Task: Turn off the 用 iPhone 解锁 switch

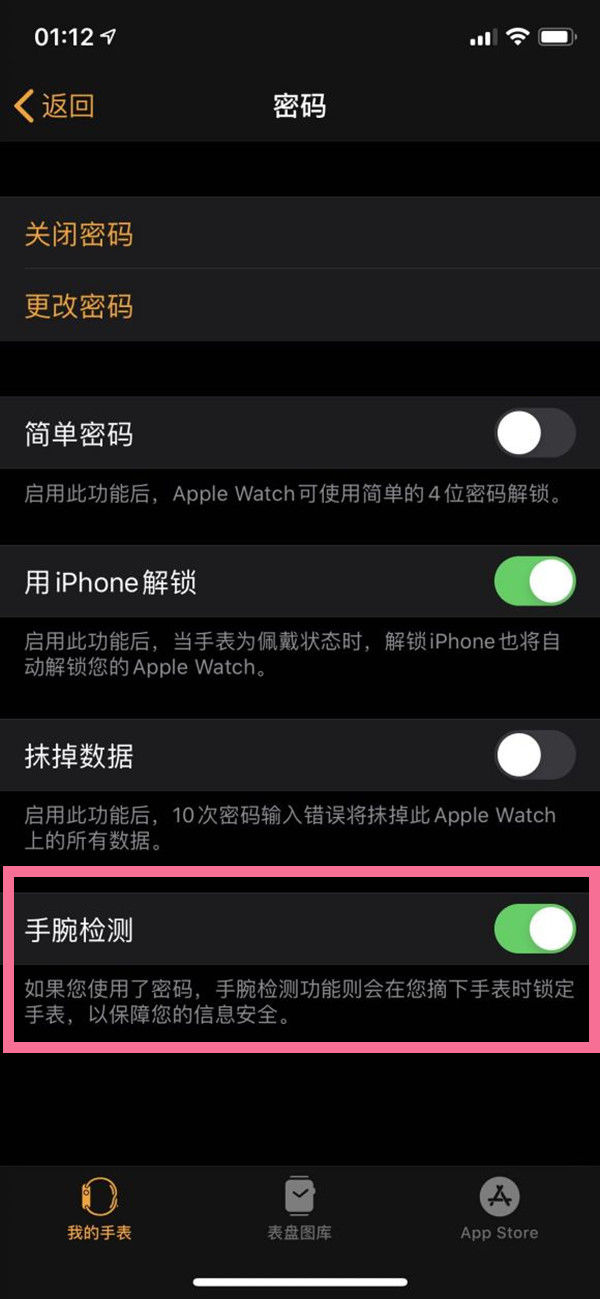Action: click(x=534, y=581)
